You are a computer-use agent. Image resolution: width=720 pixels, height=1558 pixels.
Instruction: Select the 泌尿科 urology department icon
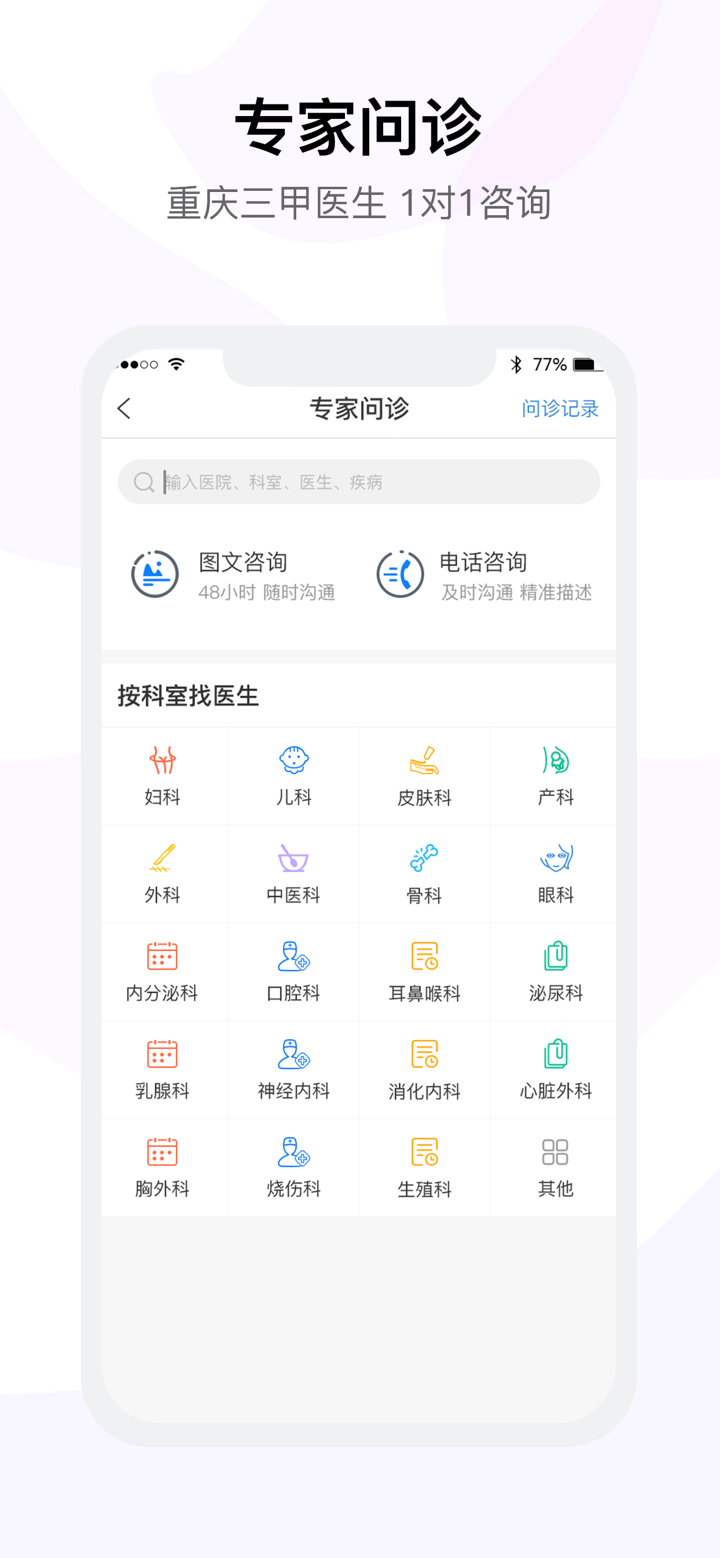tap(554, 957)
